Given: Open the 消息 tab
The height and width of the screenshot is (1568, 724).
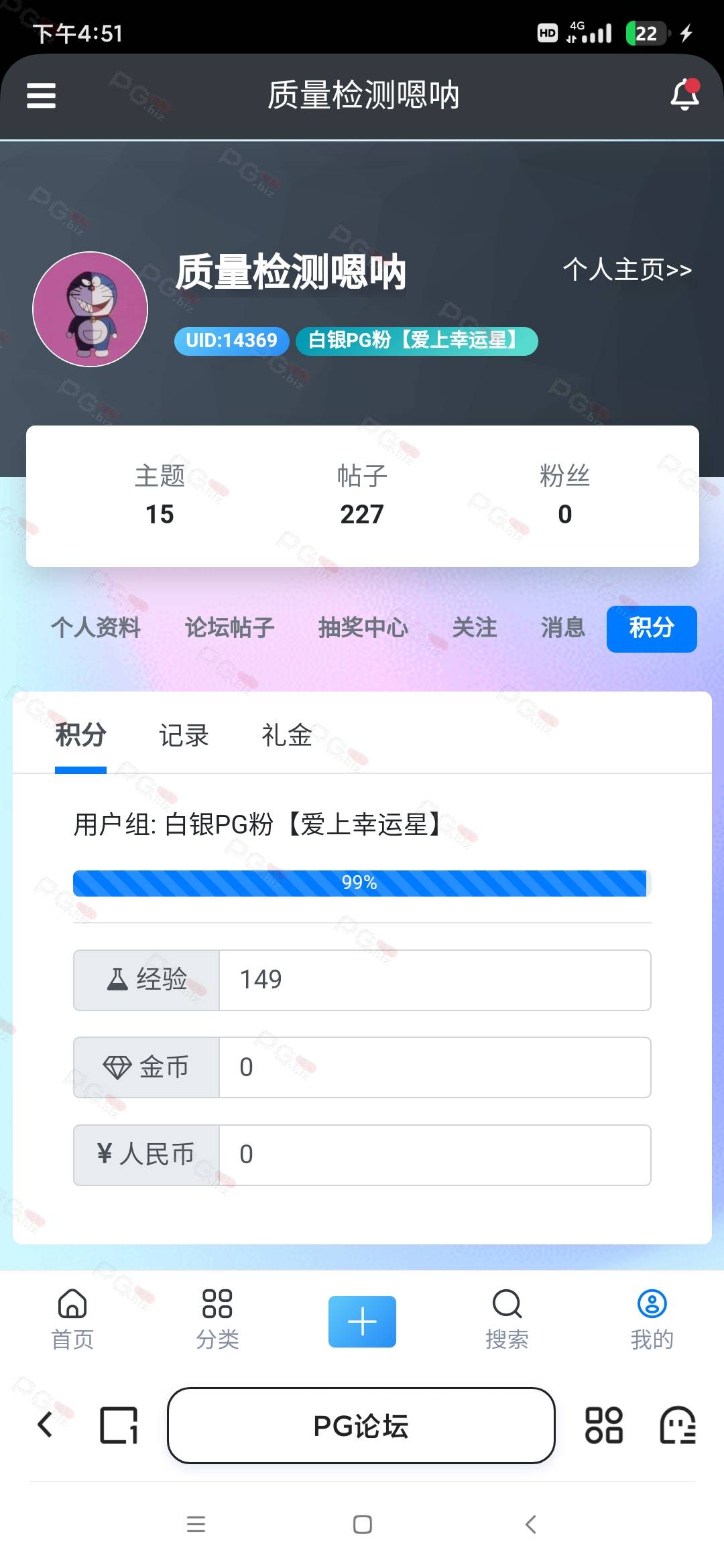Looking at the screenshot, I should click(563, 628).
